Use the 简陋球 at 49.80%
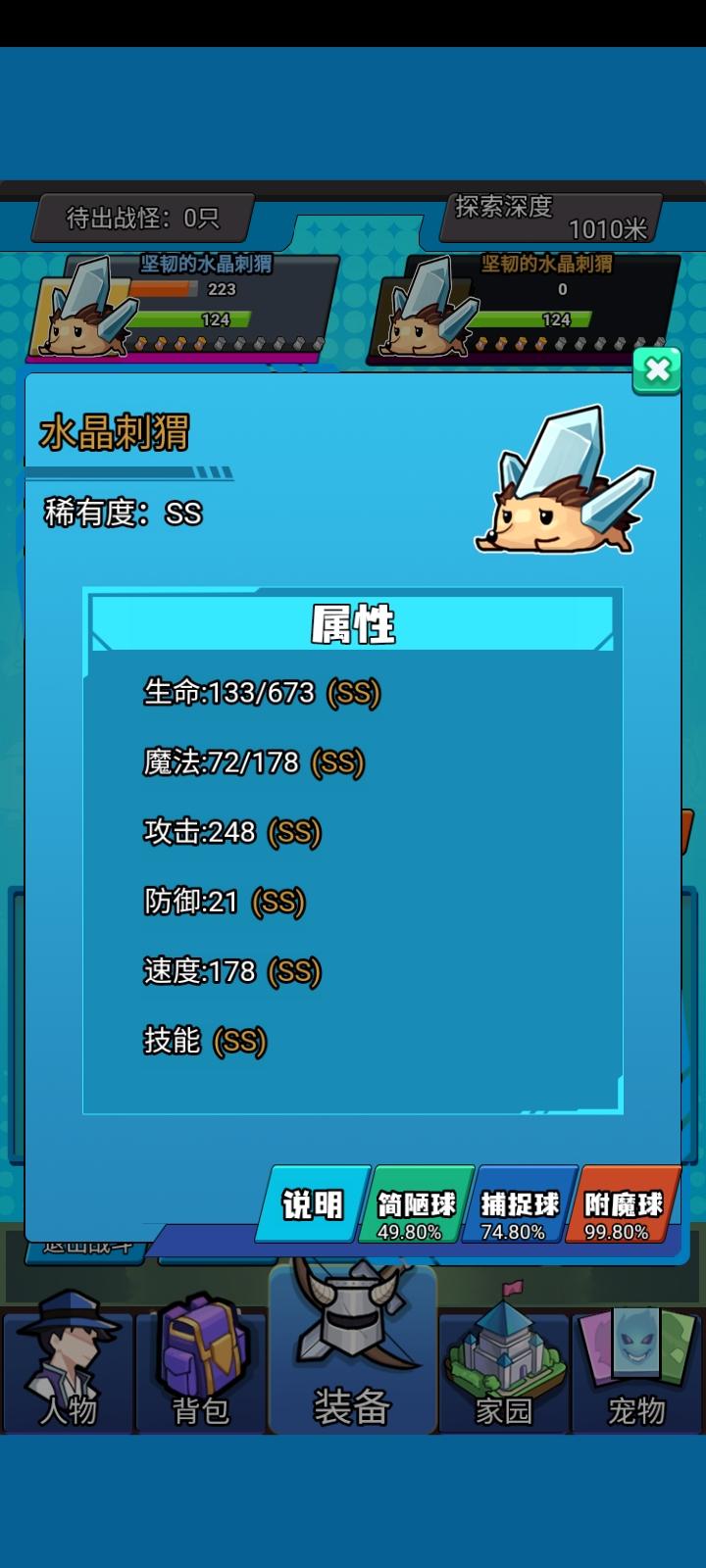Screen dimensions: 706x1568 click(x=417, y=1203)
